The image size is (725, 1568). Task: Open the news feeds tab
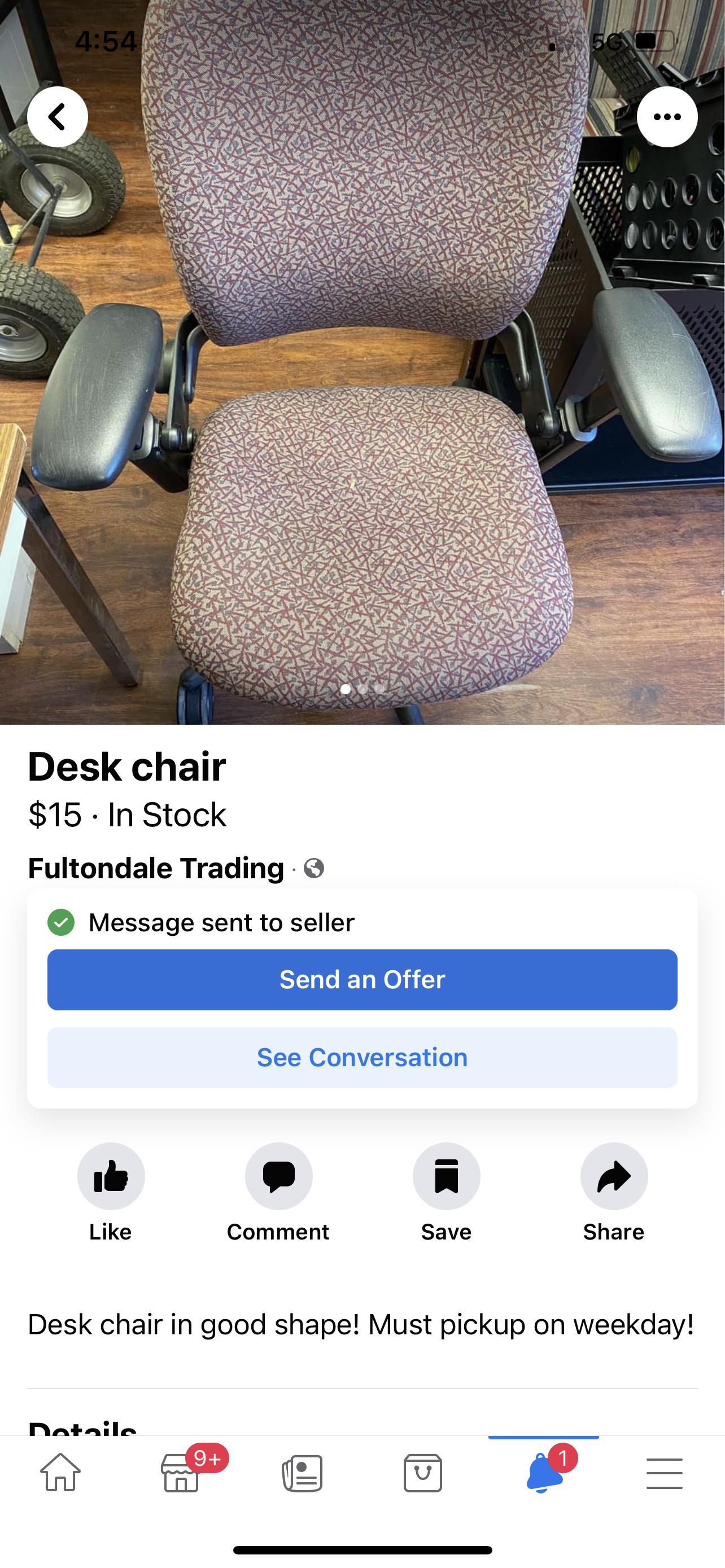[302, 1473]
